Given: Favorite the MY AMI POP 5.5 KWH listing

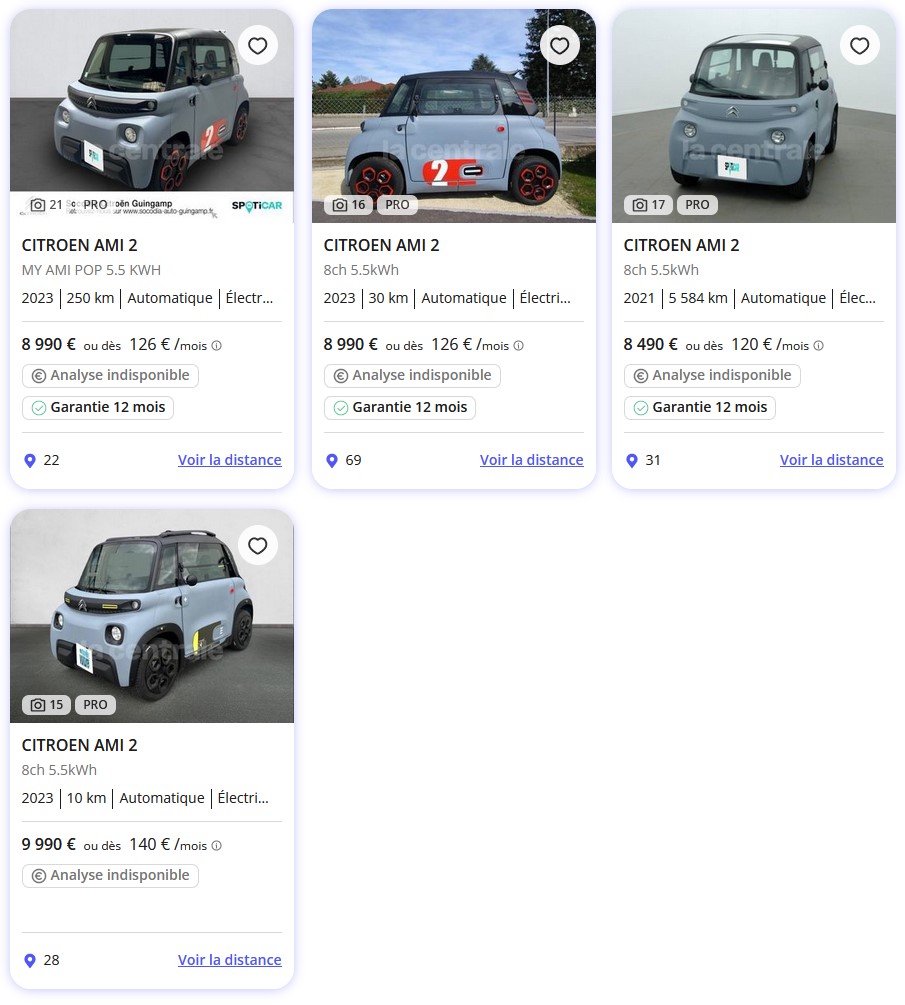Looking at the screenshot, I should [x=258, y=46].
